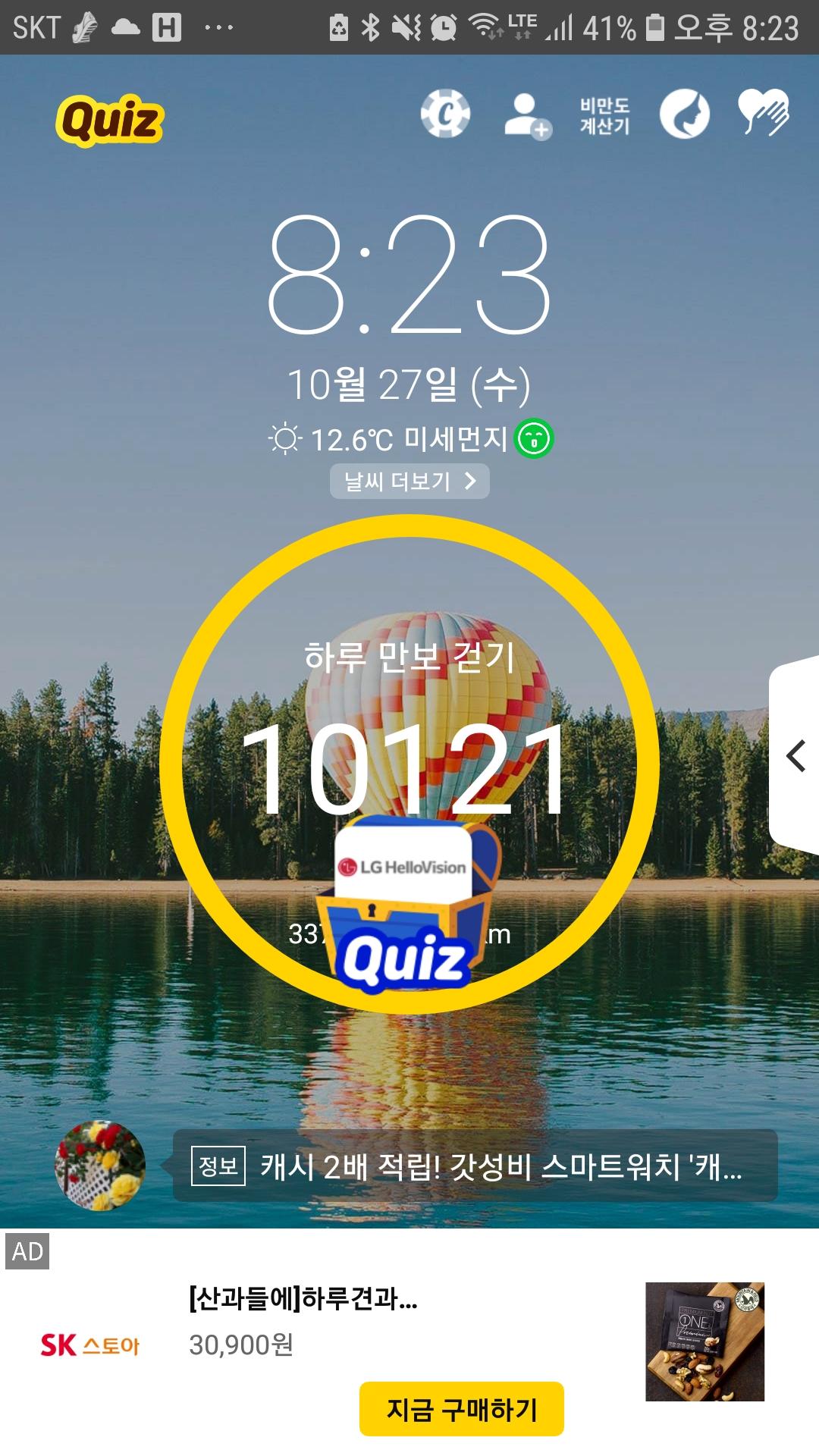Open the 캐시 2배 적립 info banner
819x1456 pixels.
coord(475,1166)
